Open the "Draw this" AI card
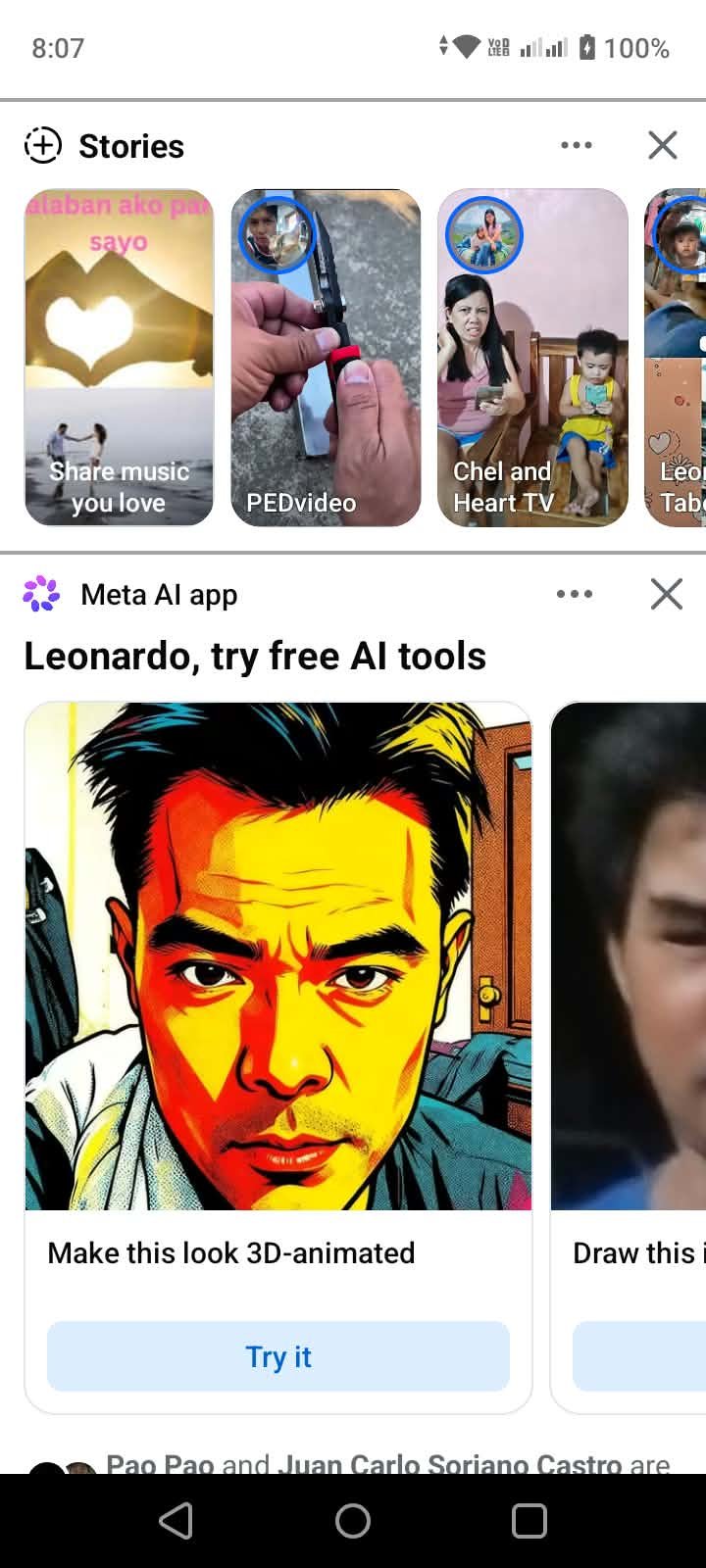 pyautogui.click(x=629, y=1058)
